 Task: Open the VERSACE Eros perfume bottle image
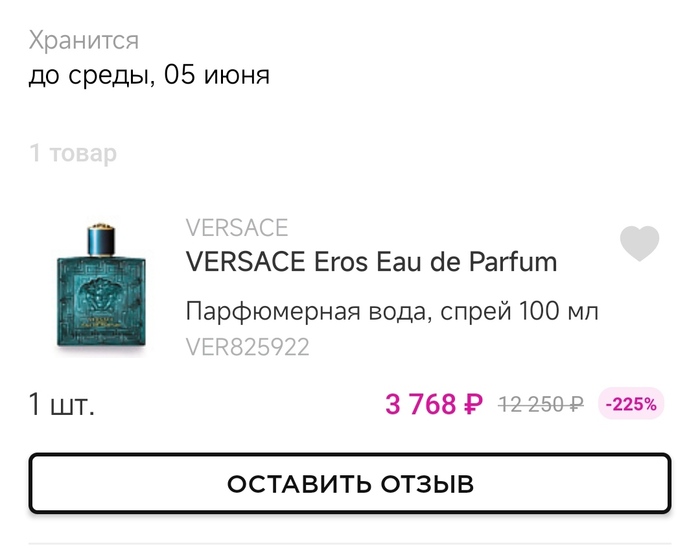[101, 286]
